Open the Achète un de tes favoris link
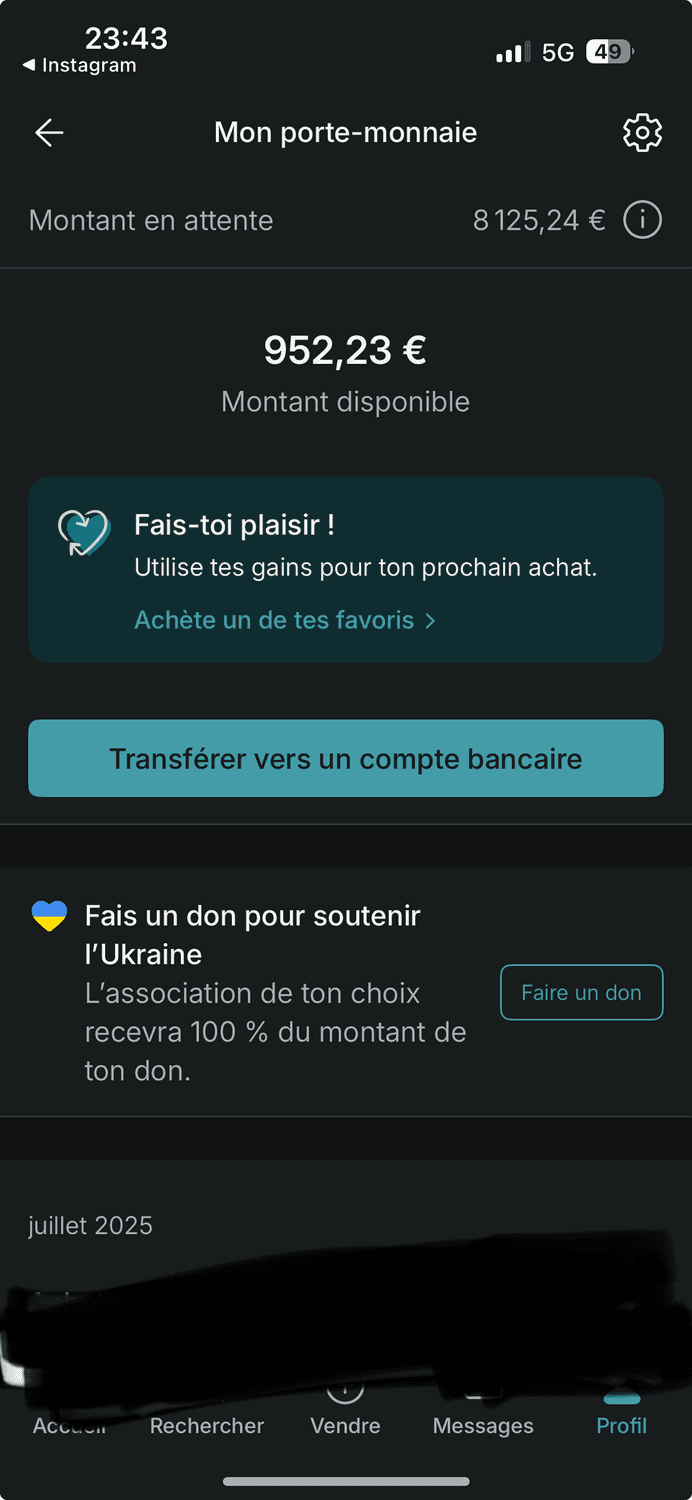Viewport: 692px width, 1500px height. [284, 620]
